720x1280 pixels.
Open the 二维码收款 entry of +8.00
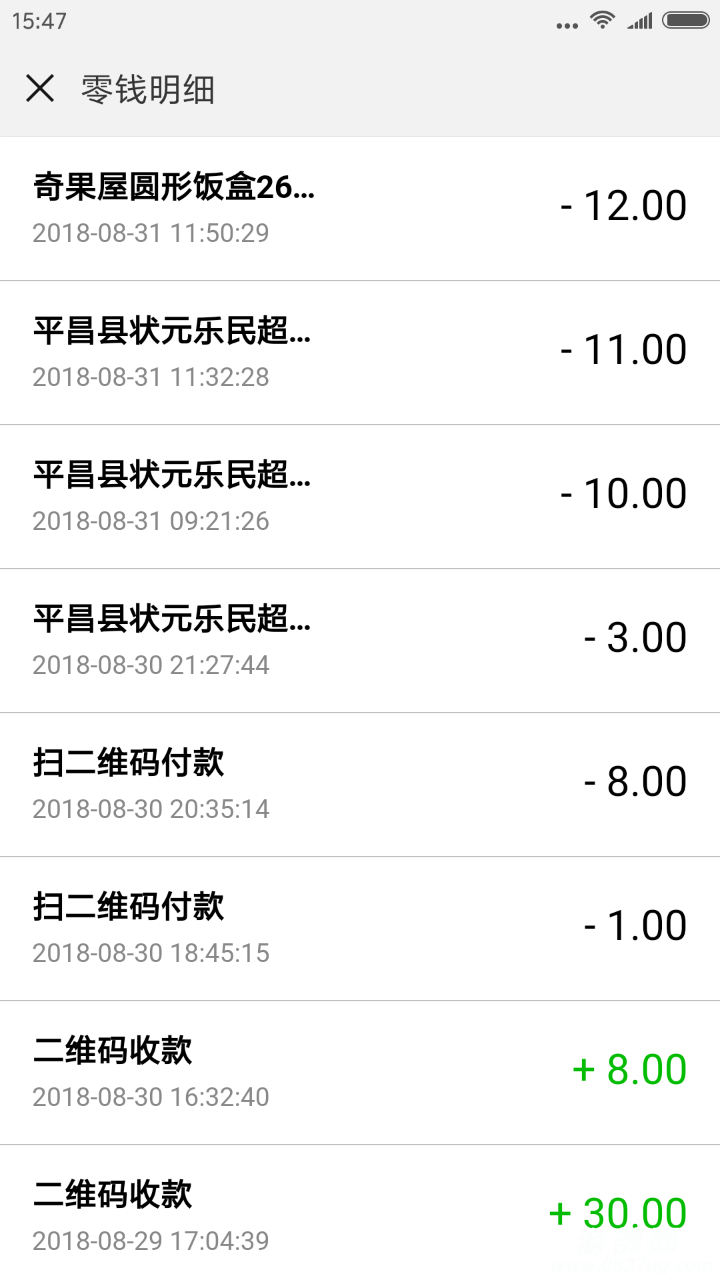[x=360, y=1072]
